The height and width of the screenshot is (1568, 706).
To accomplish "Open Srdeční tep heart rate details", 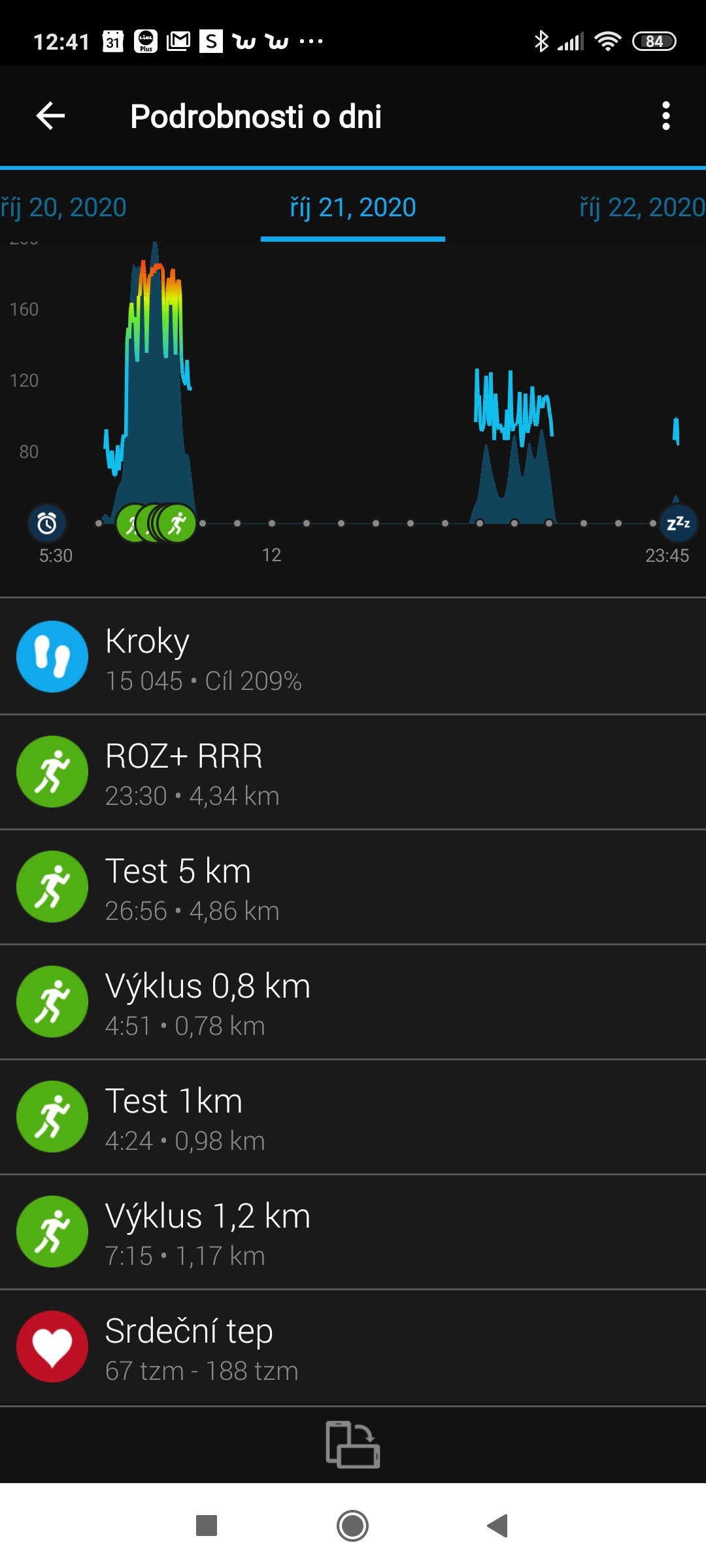I will [353, 1347].
